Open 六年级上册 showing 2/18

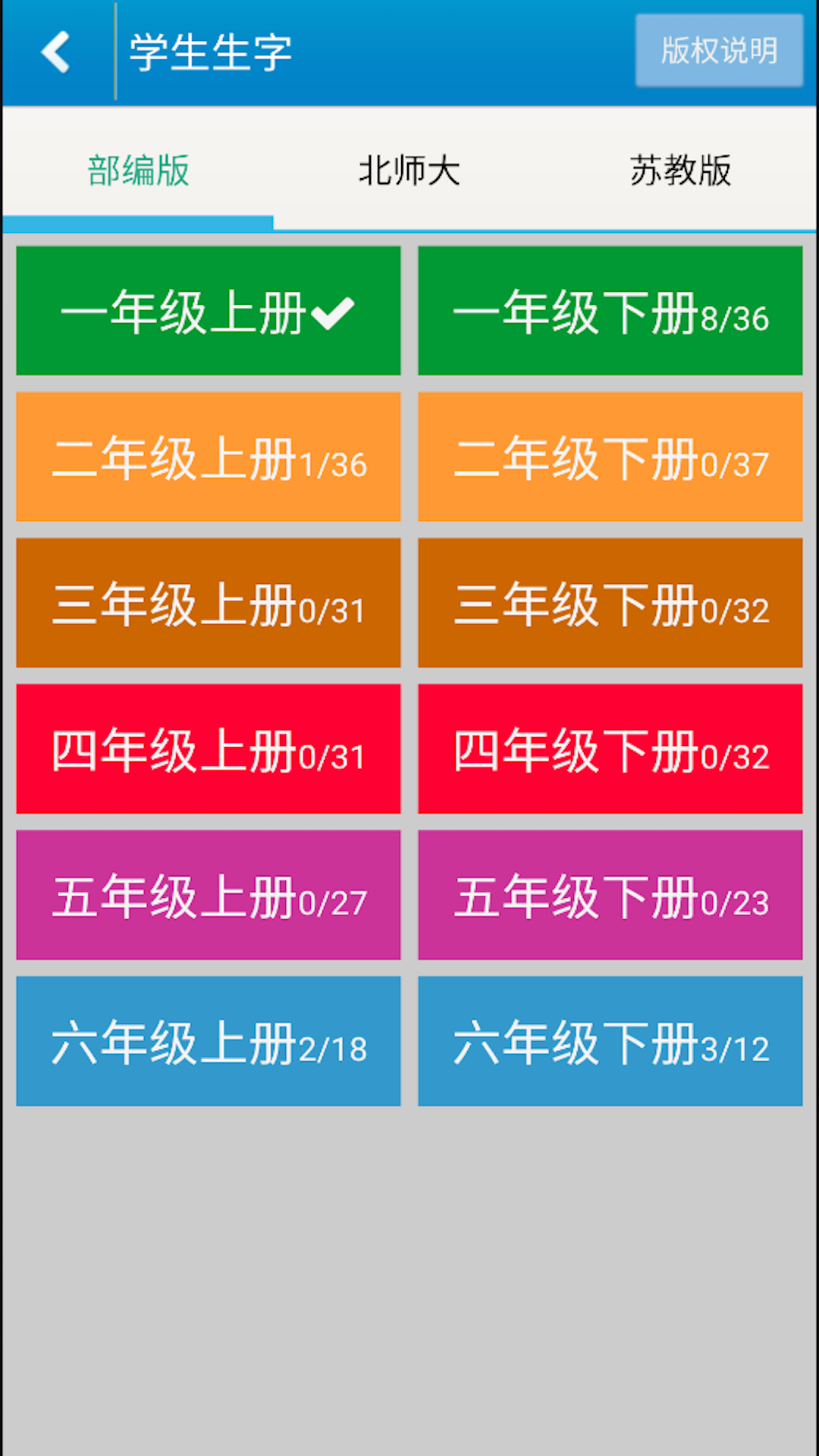click(x=209, y=1041)
